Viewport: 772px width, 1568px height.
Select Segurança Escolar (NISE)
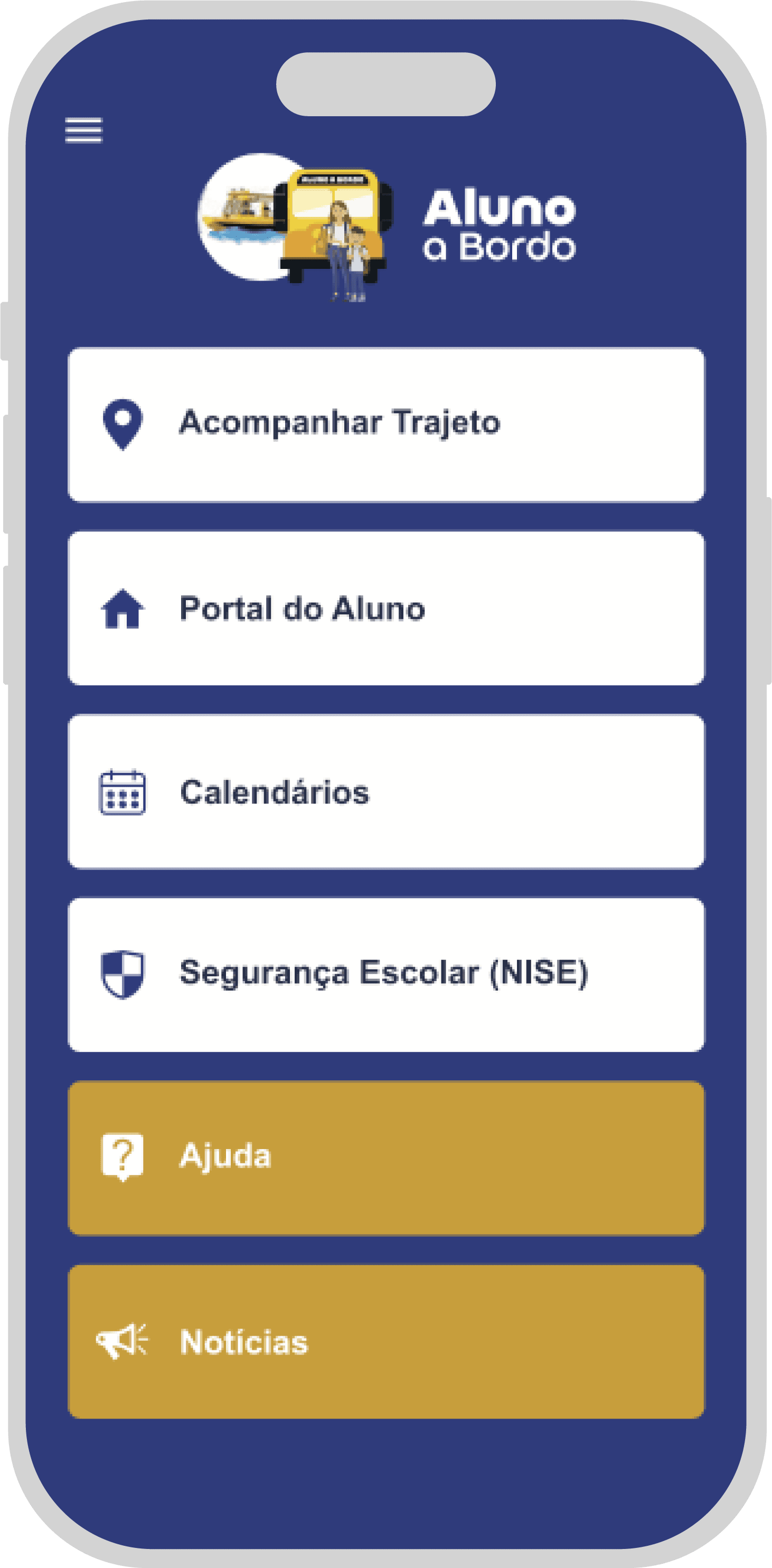385,974
